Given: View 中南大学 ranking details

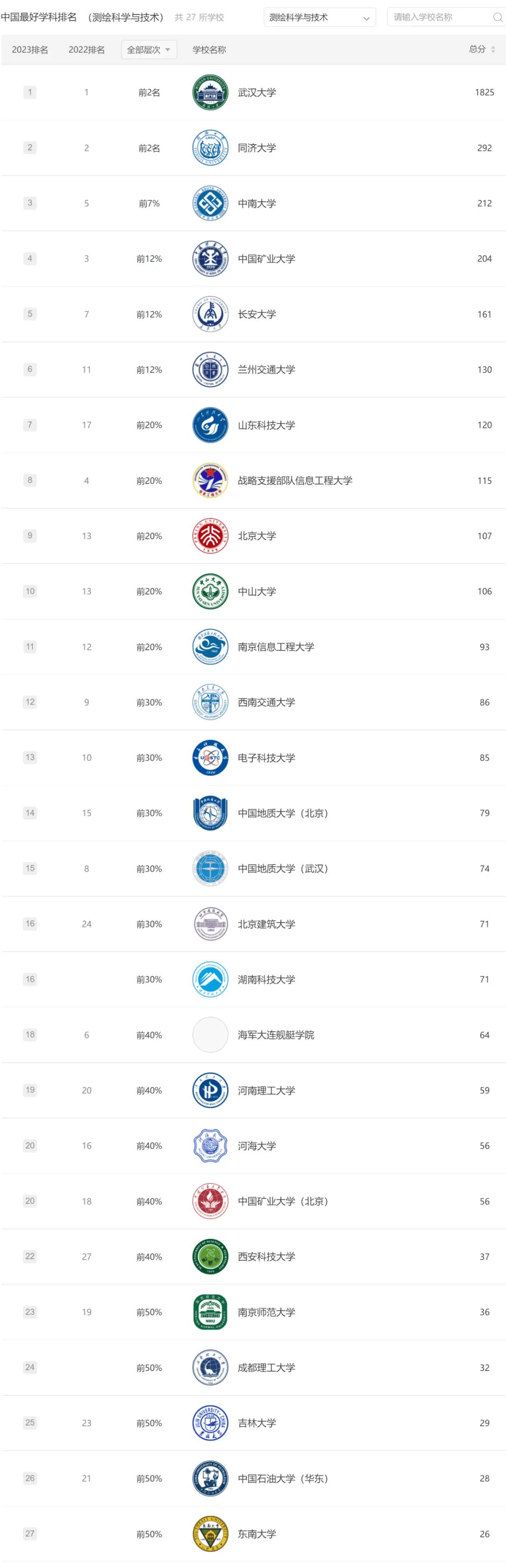Looking at the screenshot, I should pyautogui.click(x=257, y=203).
